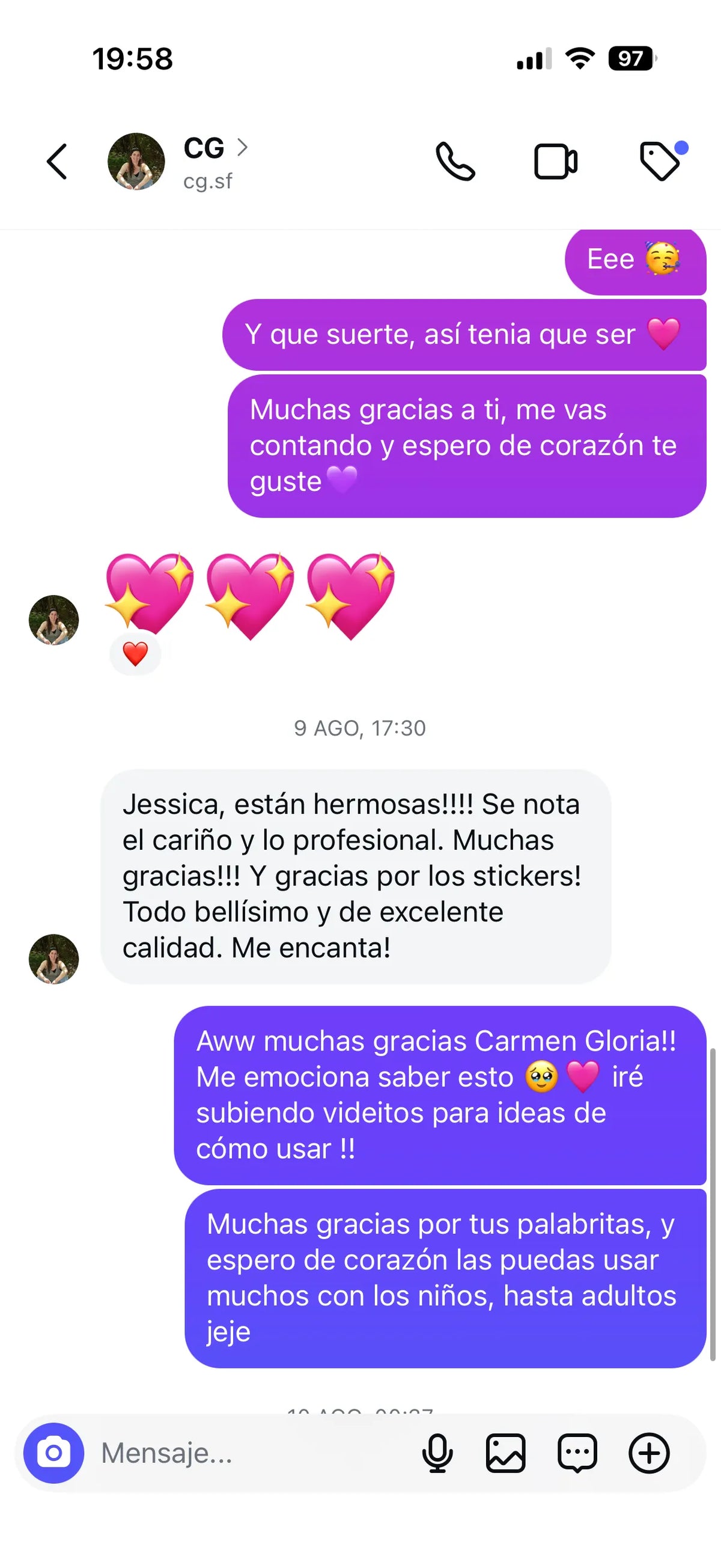View the red heart reaction on the hearts message
Screen dimensions: 721x1568
point(135,654)
